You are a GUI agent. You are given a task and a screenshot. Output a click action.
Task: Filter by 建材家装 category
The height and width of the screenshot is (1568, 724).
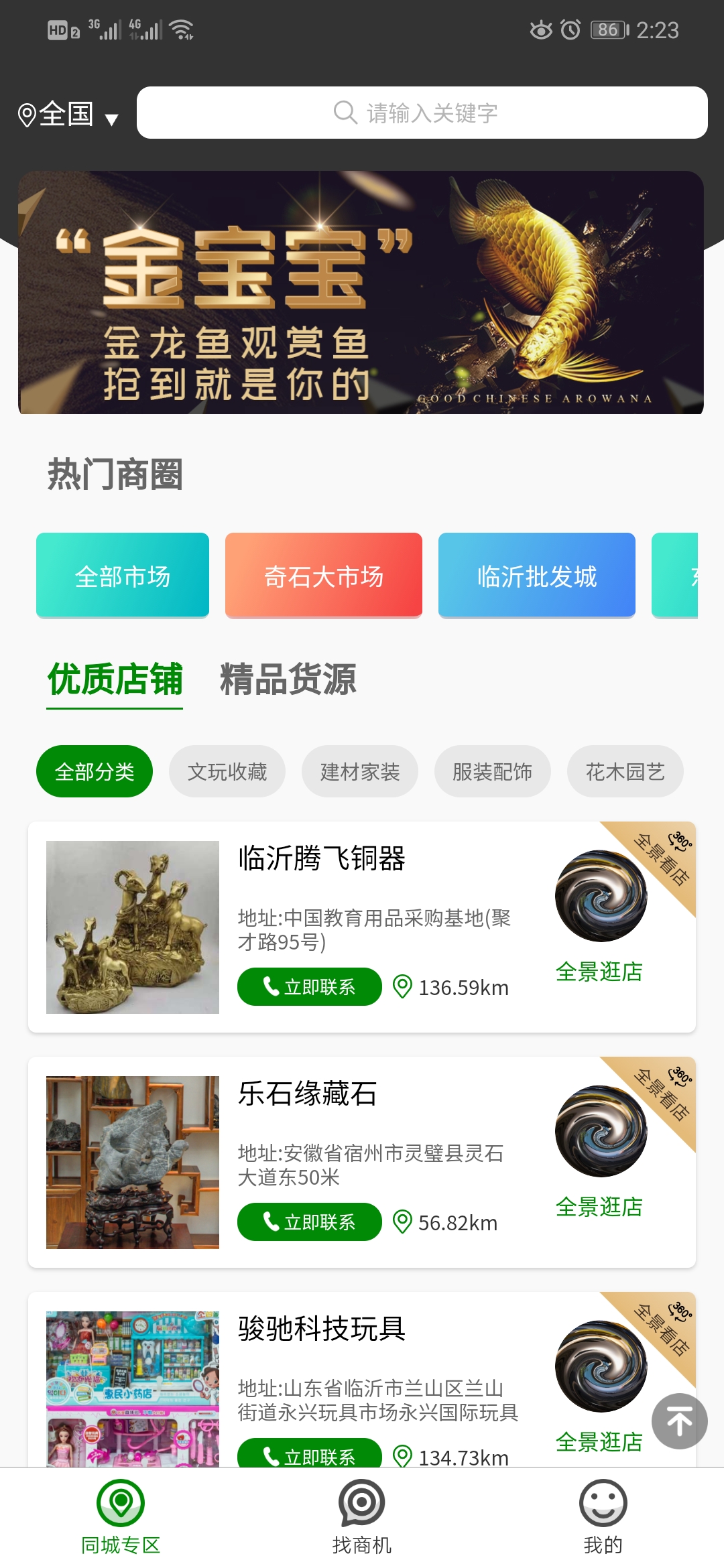click(x=359, y=771)
